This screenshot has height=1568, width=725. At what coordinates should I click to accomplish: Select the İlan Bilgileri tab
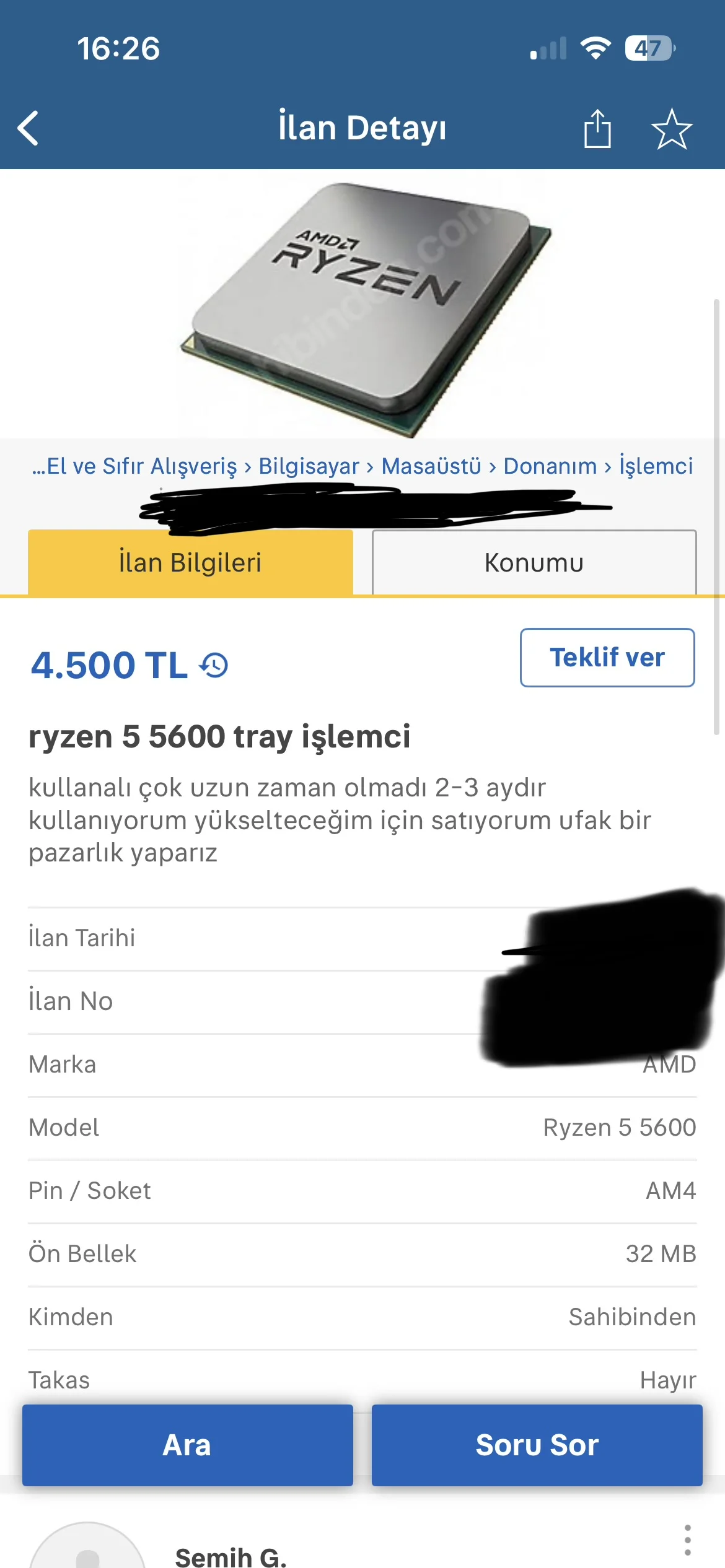tap(190, 562)
